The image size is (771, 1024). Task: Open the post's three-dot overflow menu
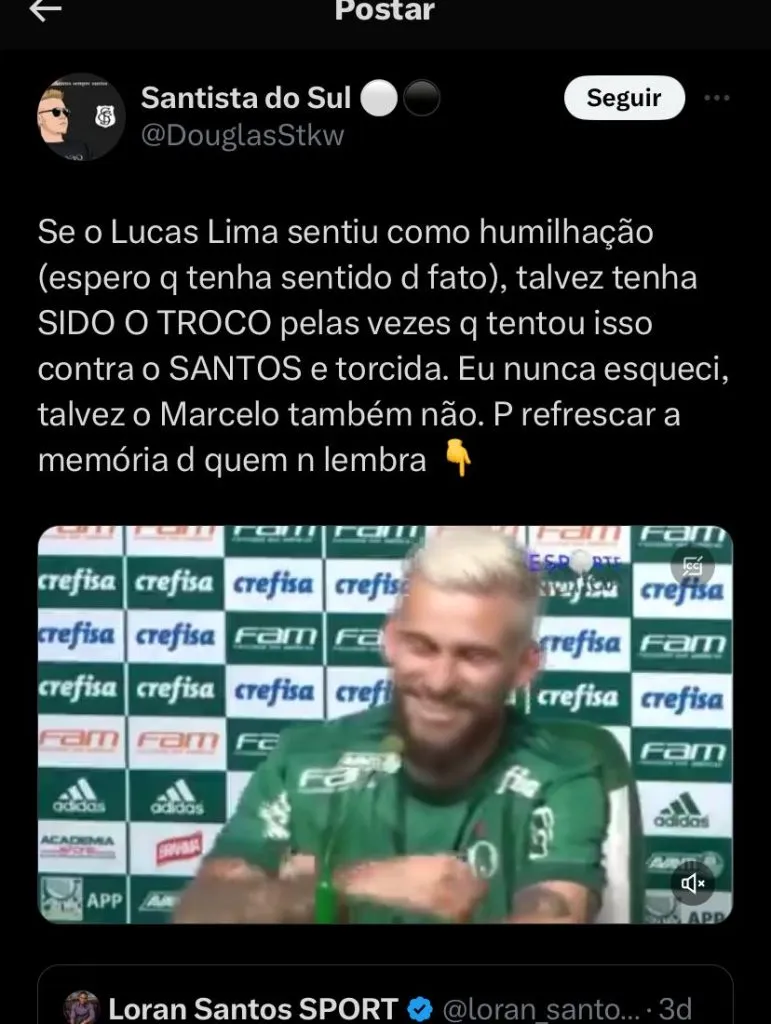[717, 98]
